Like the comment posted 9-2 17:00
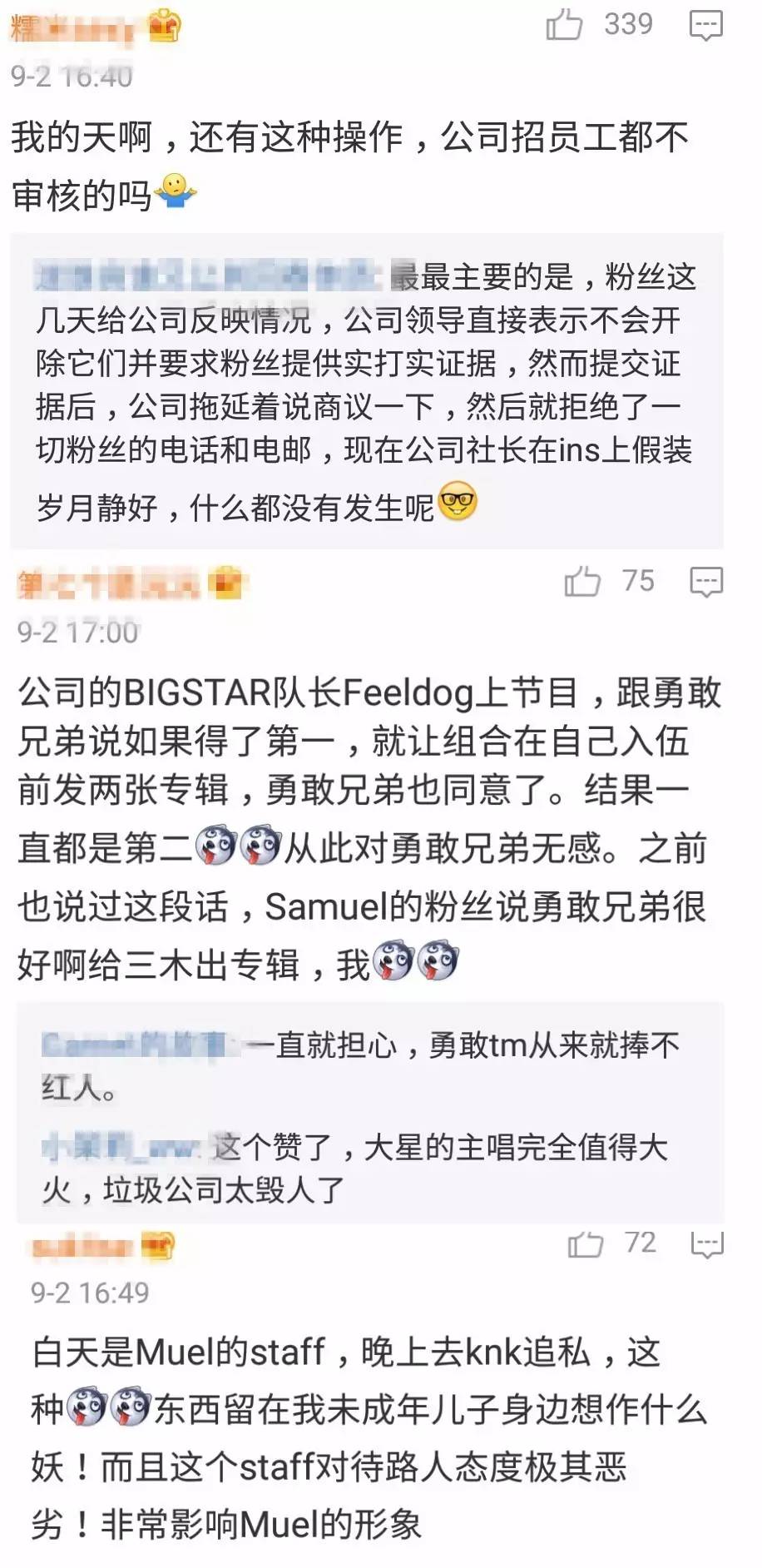 click(x=582, y=581)
